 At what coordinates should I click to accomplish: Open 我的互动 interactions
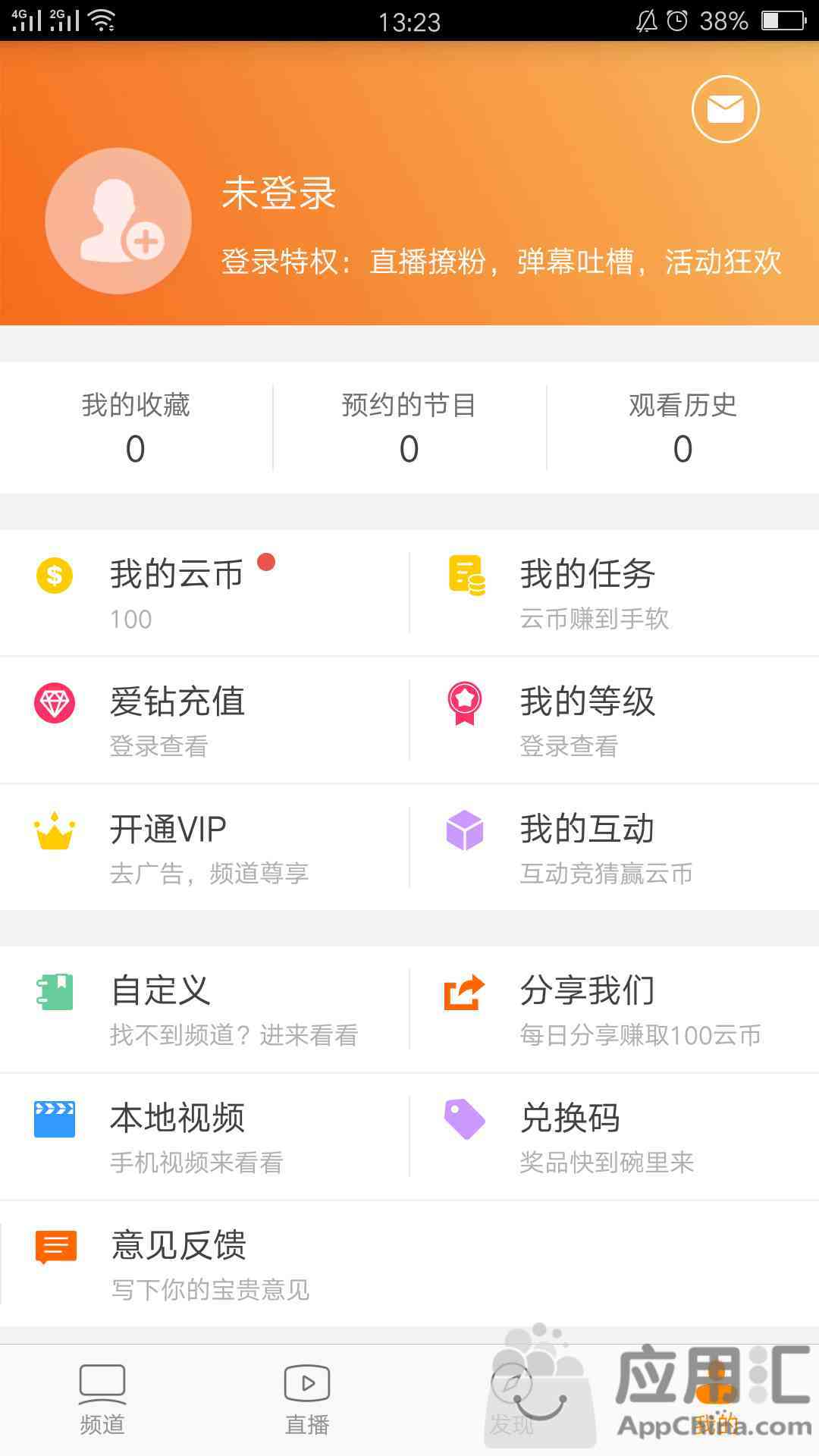[x=614, y=848]
